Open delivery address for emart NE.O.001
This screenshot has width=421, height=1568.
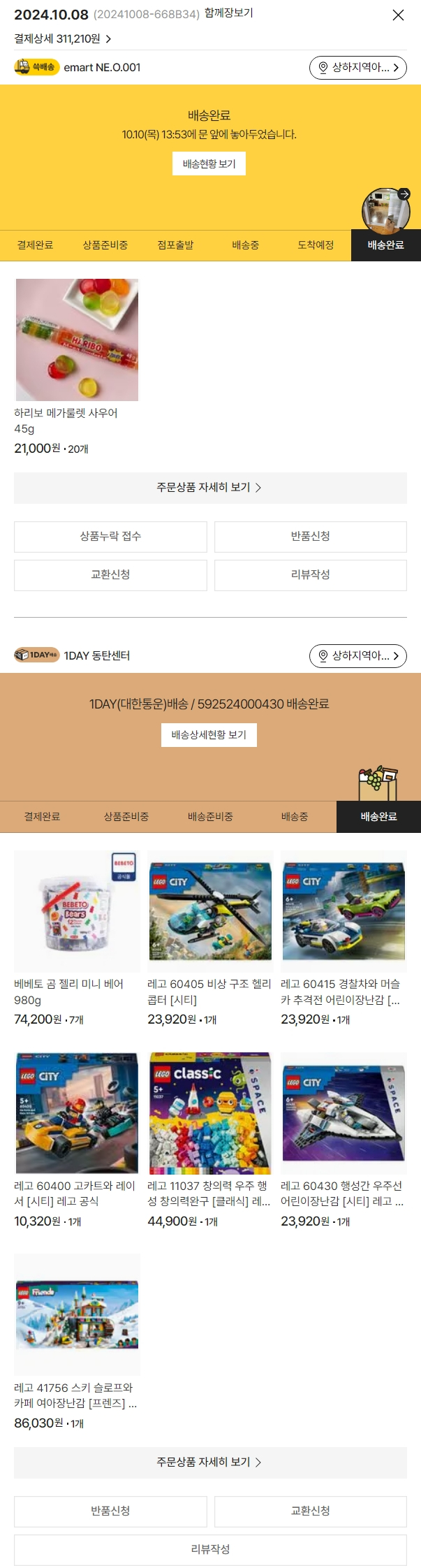tap(357, 68)
